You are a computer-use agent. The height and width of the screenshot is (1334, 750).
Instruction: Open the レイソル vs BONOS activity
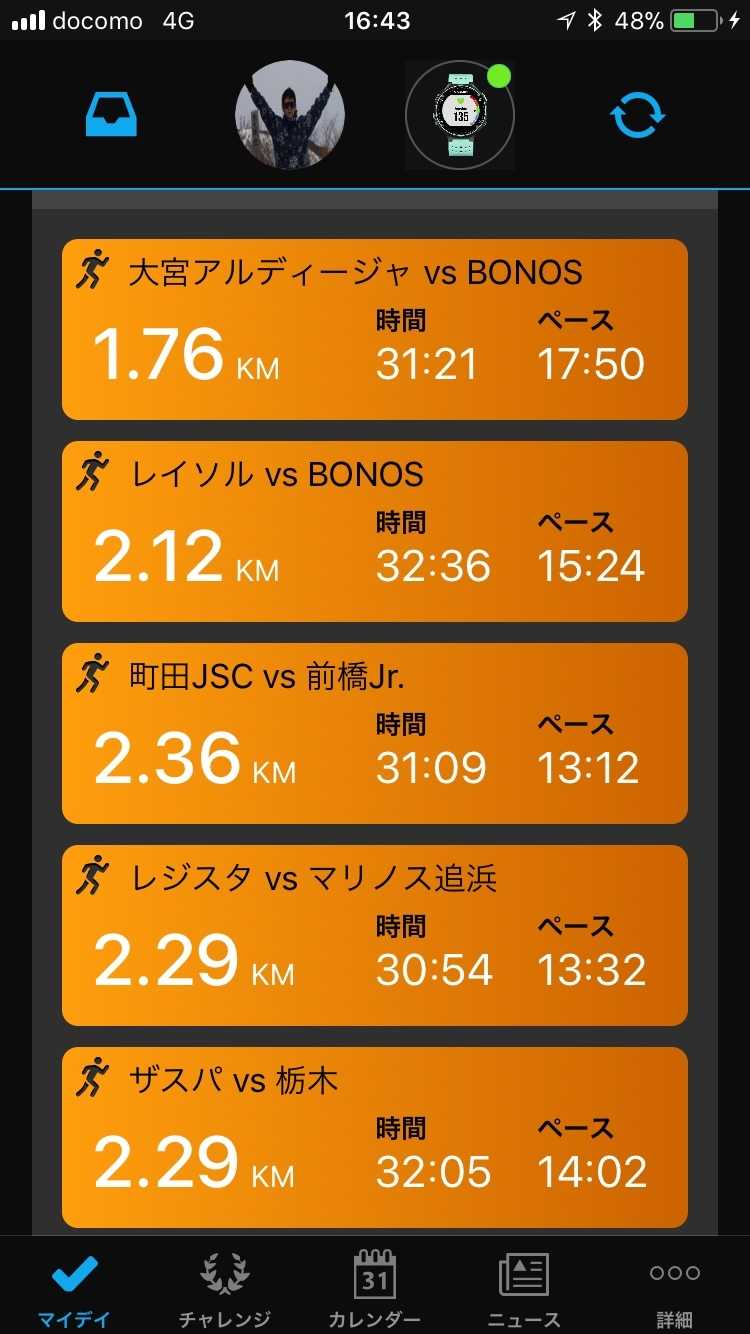click(x=375, y=531)
